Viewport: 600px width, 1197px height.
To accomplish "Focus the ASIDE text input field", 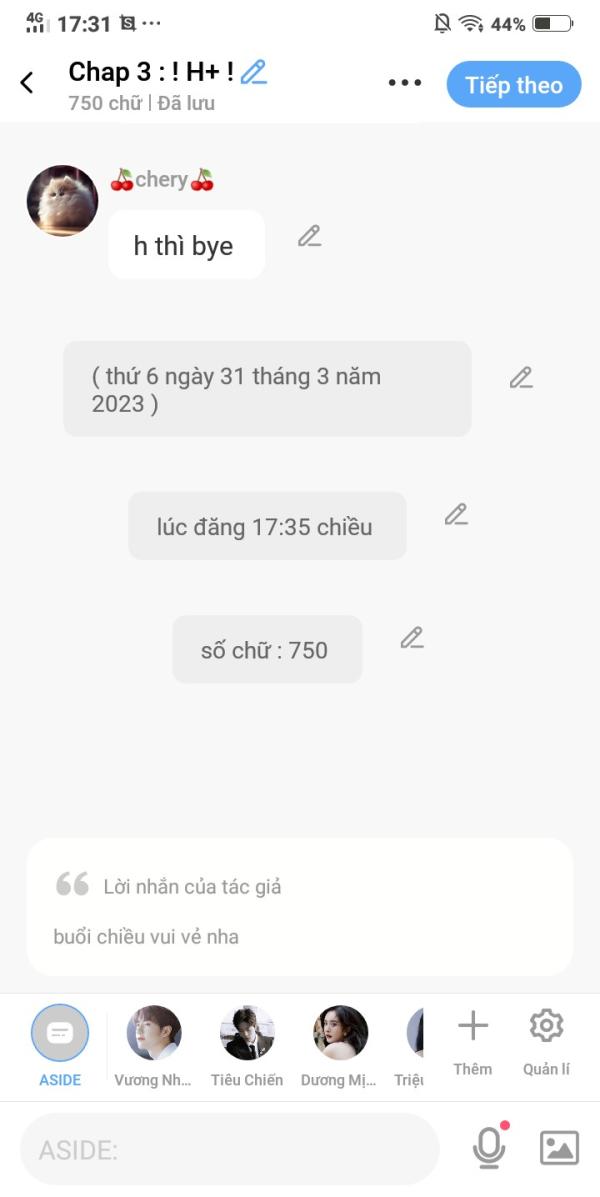I will click(230, 1149).
